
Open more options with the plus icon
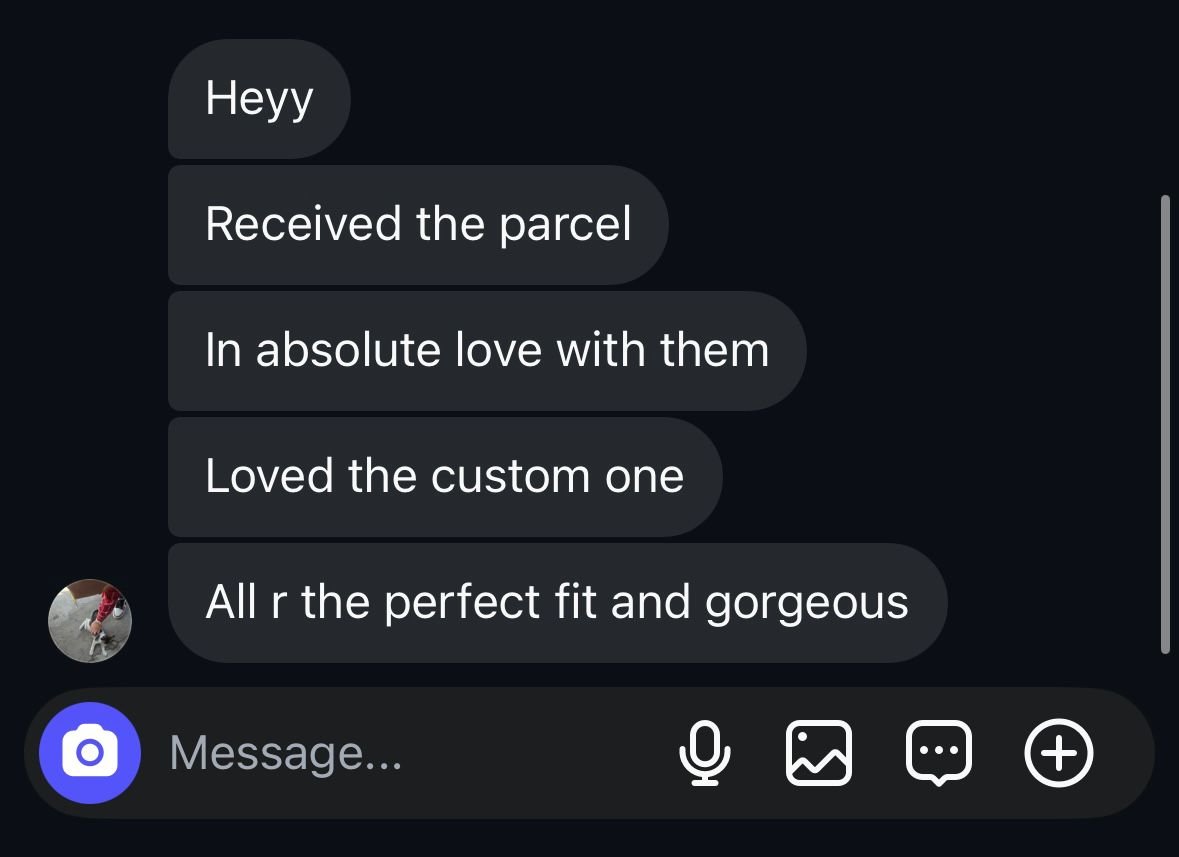[1059, 753]
